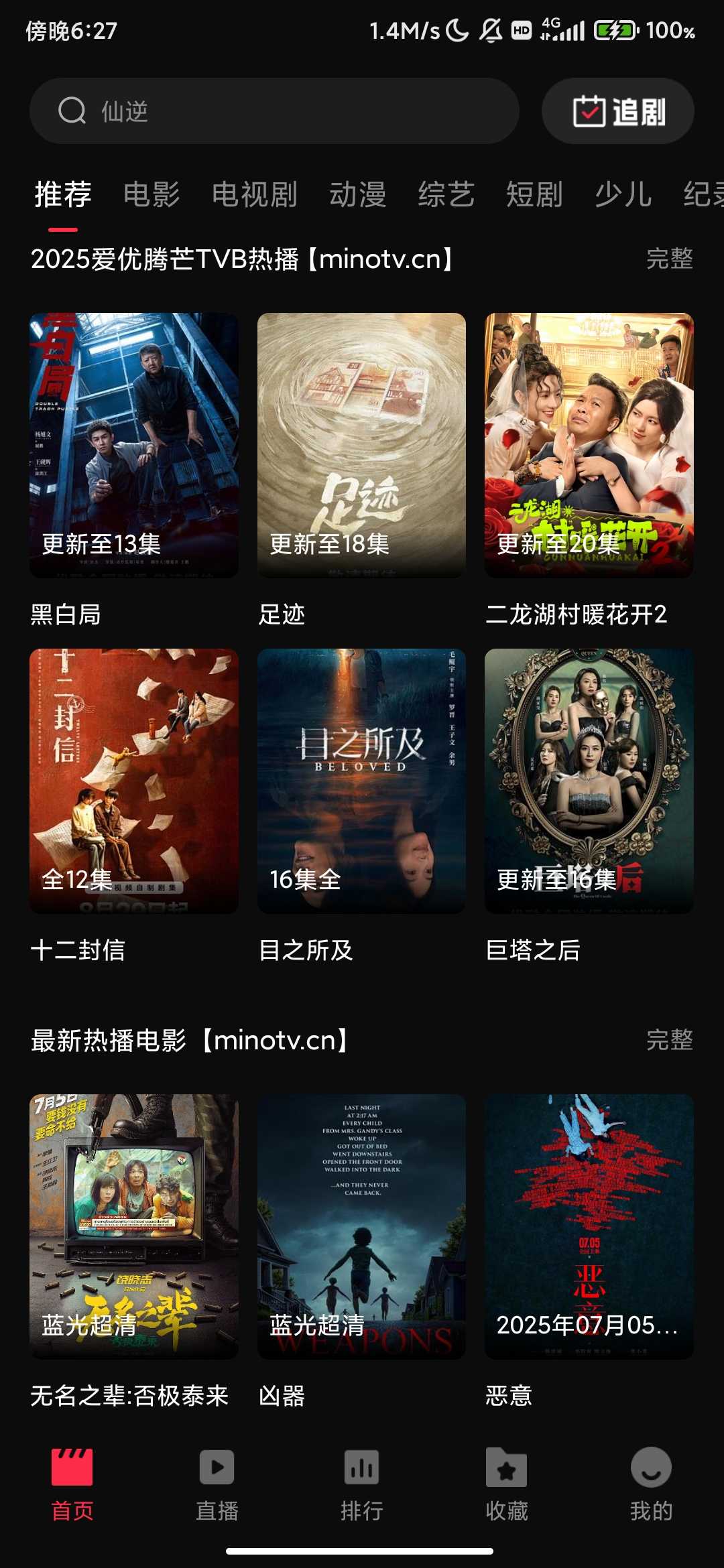
Task: Switch to the 收藏 favorites tab
Action: tap(507, 1484)
